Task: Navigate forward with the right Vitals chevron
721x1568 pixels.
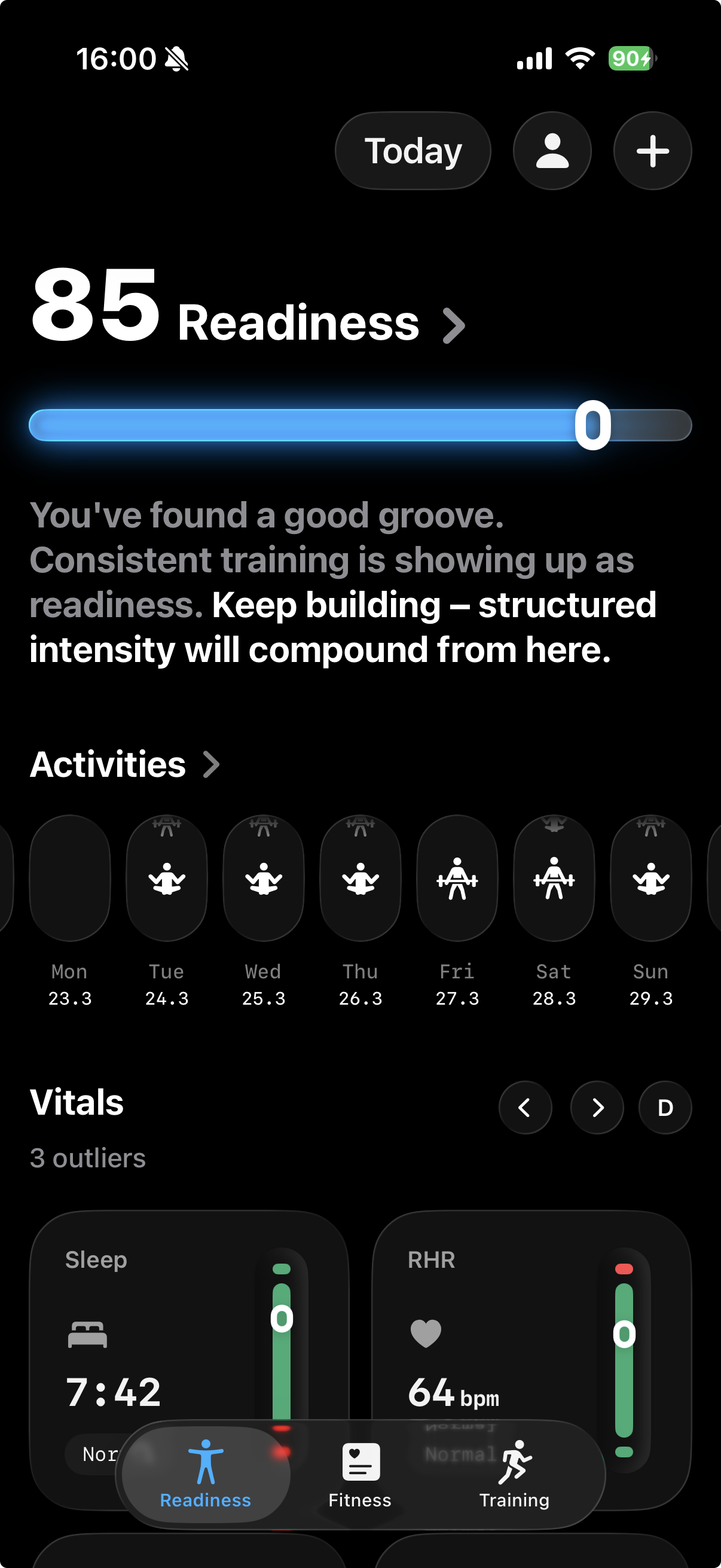Action: (x=595, y=1108)
